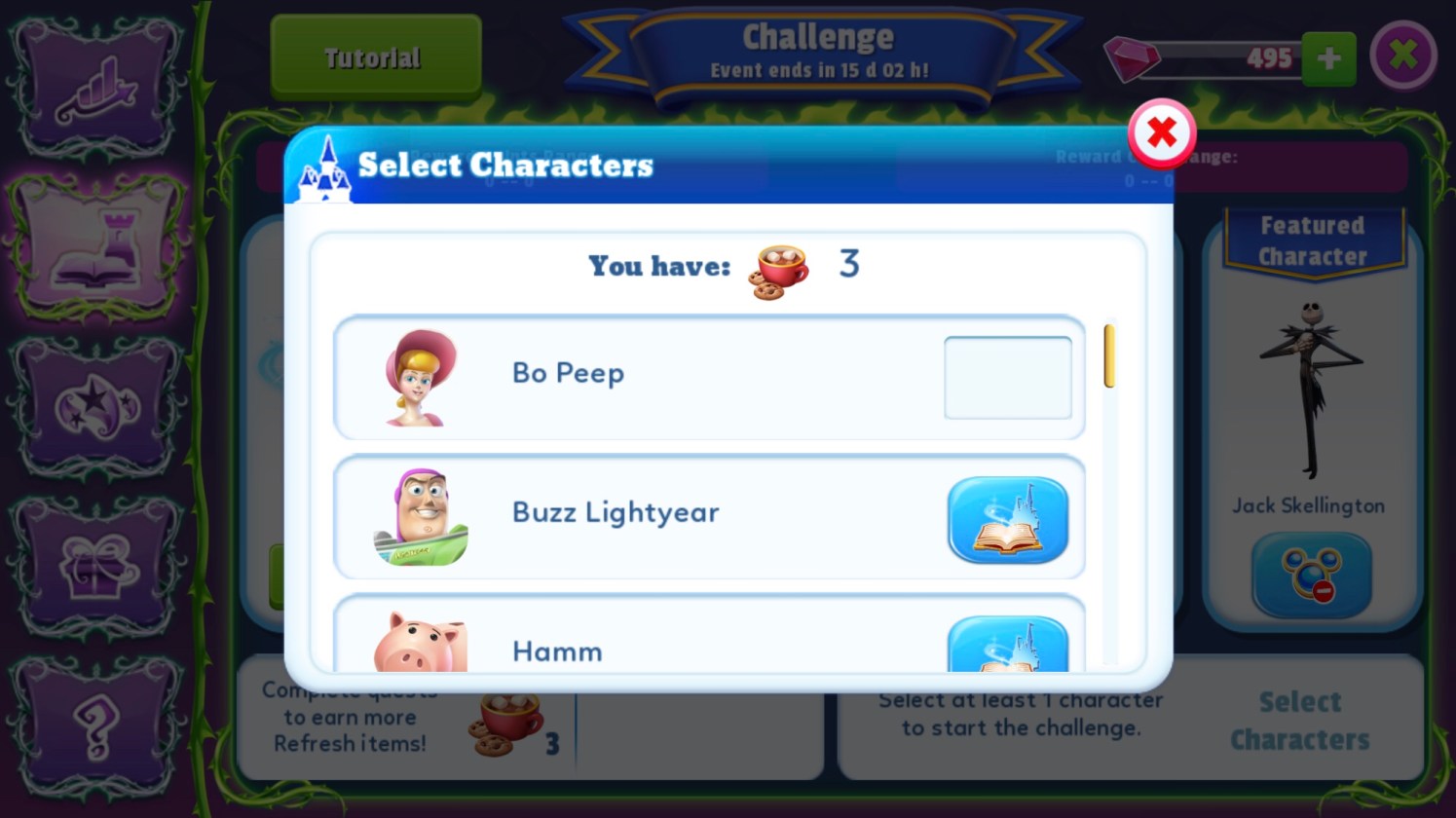Screen dimensions: 1456x818
Task: Remove featured character Jack Skellington
Action: pyautogui.click(x=1311, y=575)
